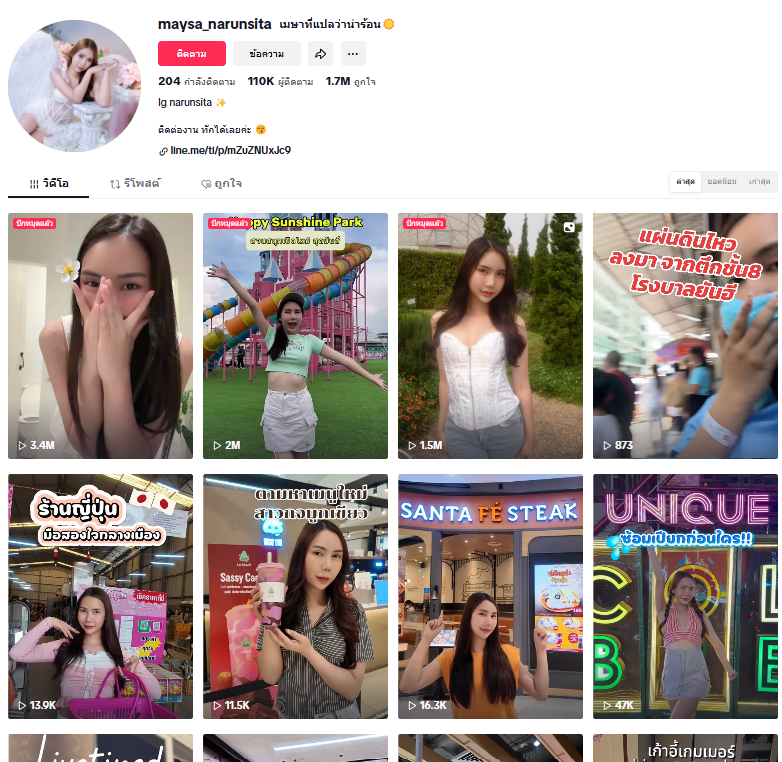The height and width of the screenshot is (762, 782).
Task: View the profile picture
Action: pyautogui.click(x=74, y=86)
